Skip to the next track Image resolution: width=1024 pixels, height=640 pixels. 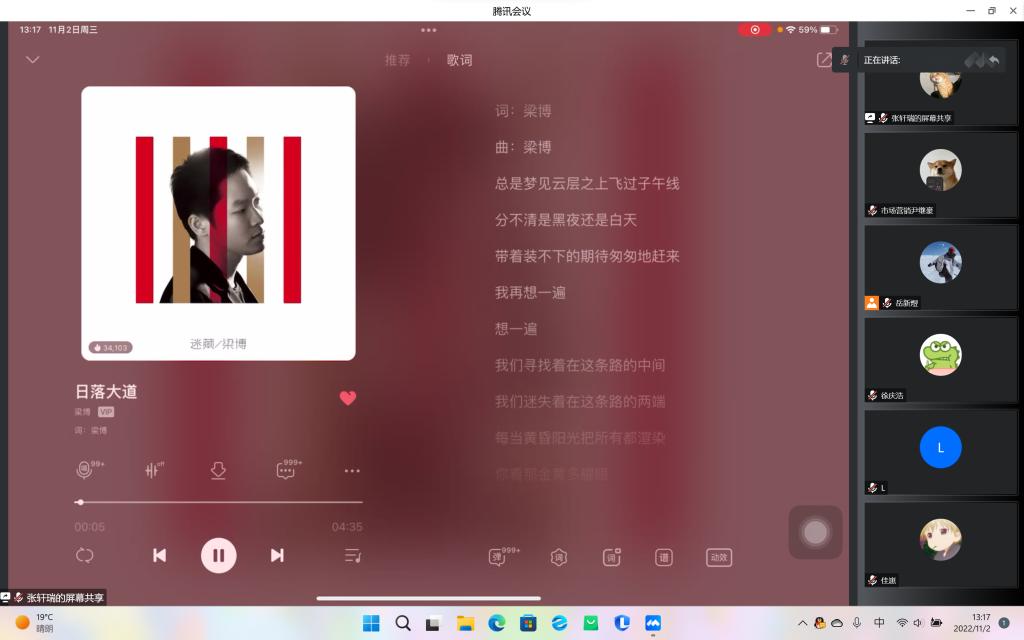[277, 555]
